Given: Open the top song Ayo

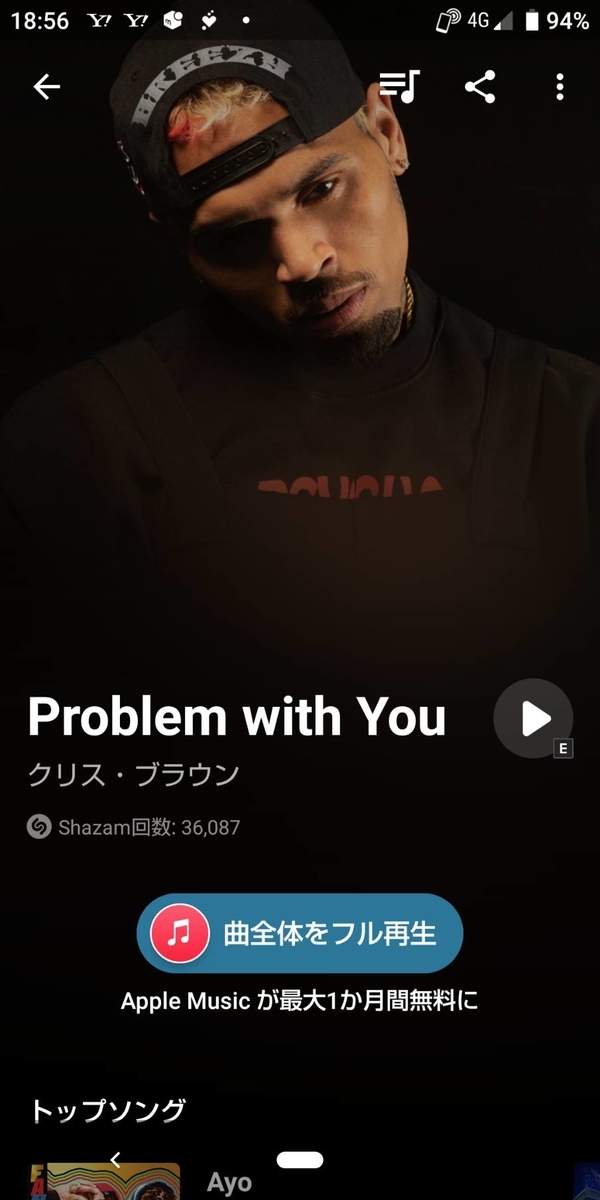Looking at the screenshot, I should 229,1182.
